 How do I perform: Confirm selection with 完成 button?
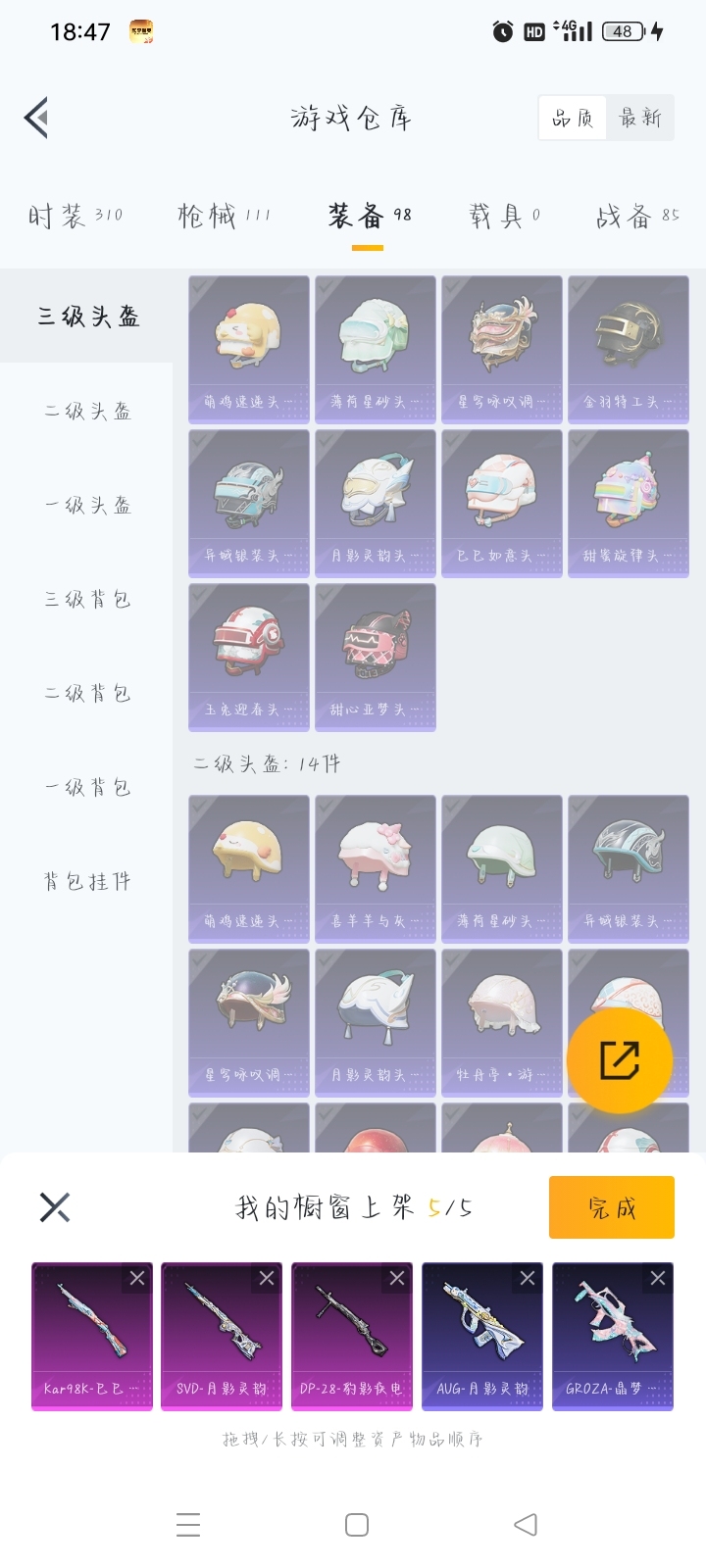pyautogui.click(x=611, y=1207)
